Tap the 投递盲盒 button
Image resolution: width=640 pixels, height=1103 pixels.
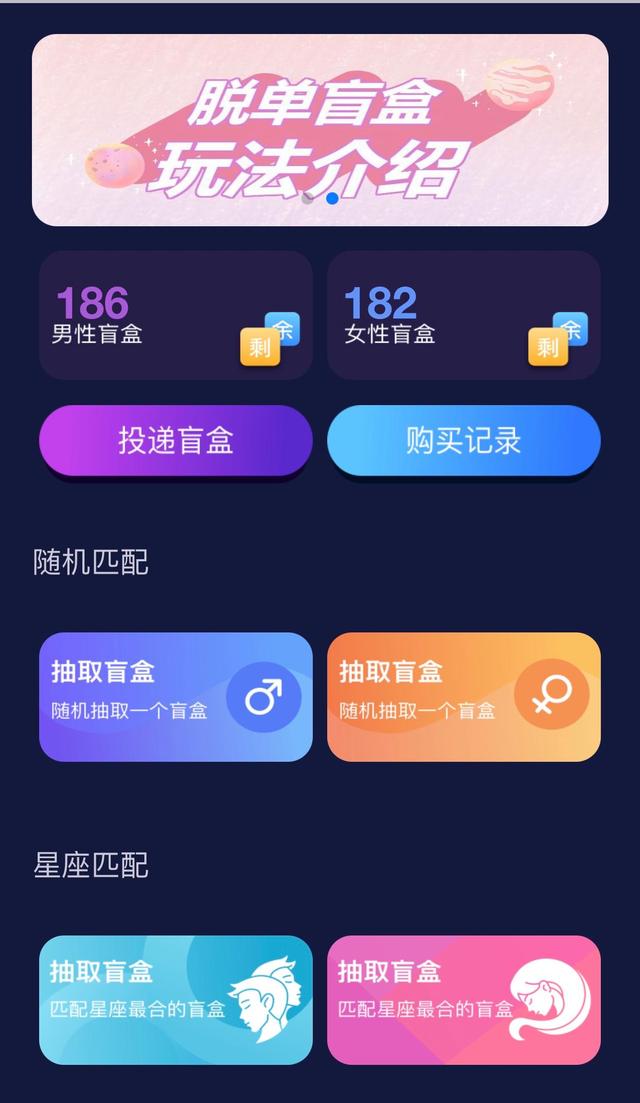click(176, 441)
